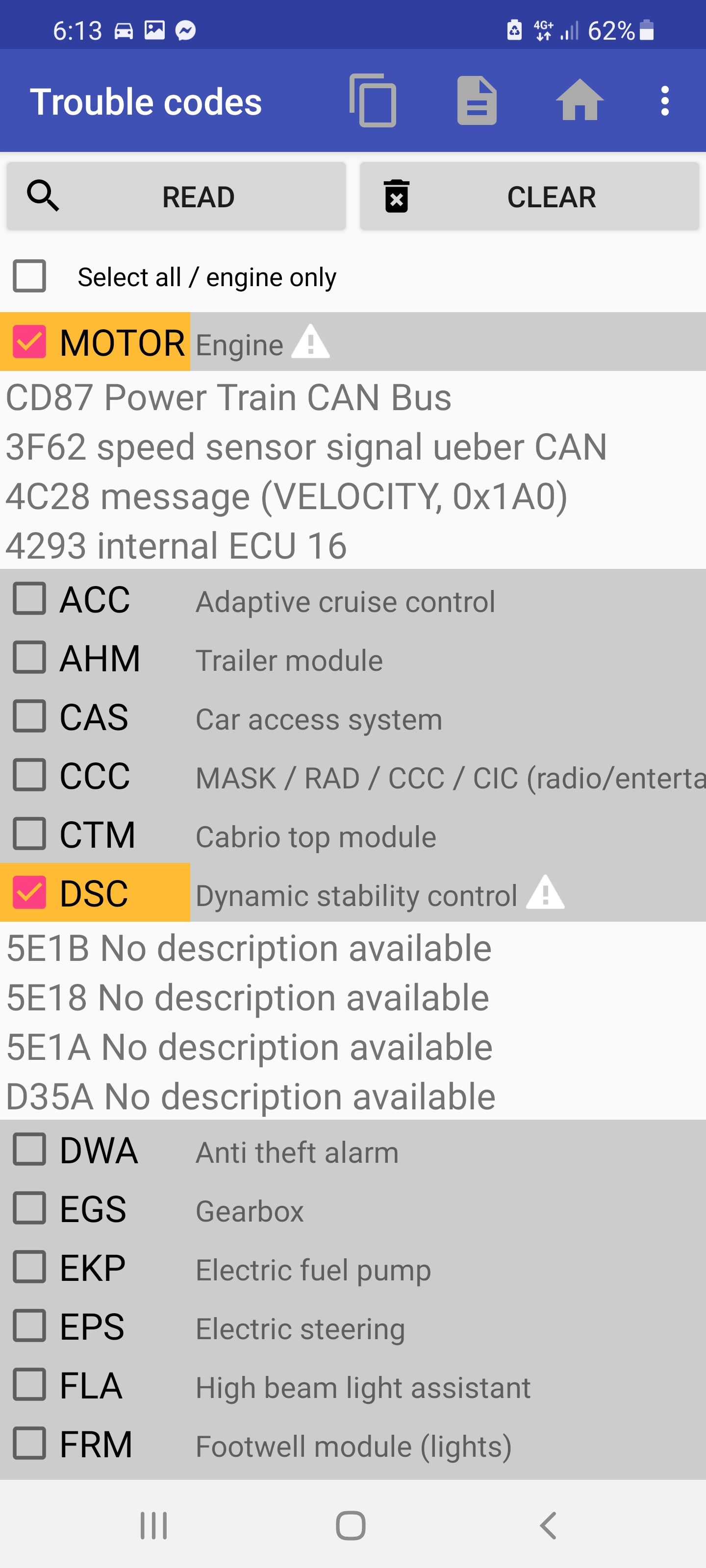Select the EGS gearbox checkbox
Image resolution: width=706 pixels, height=1568 pixels.
30,1209
